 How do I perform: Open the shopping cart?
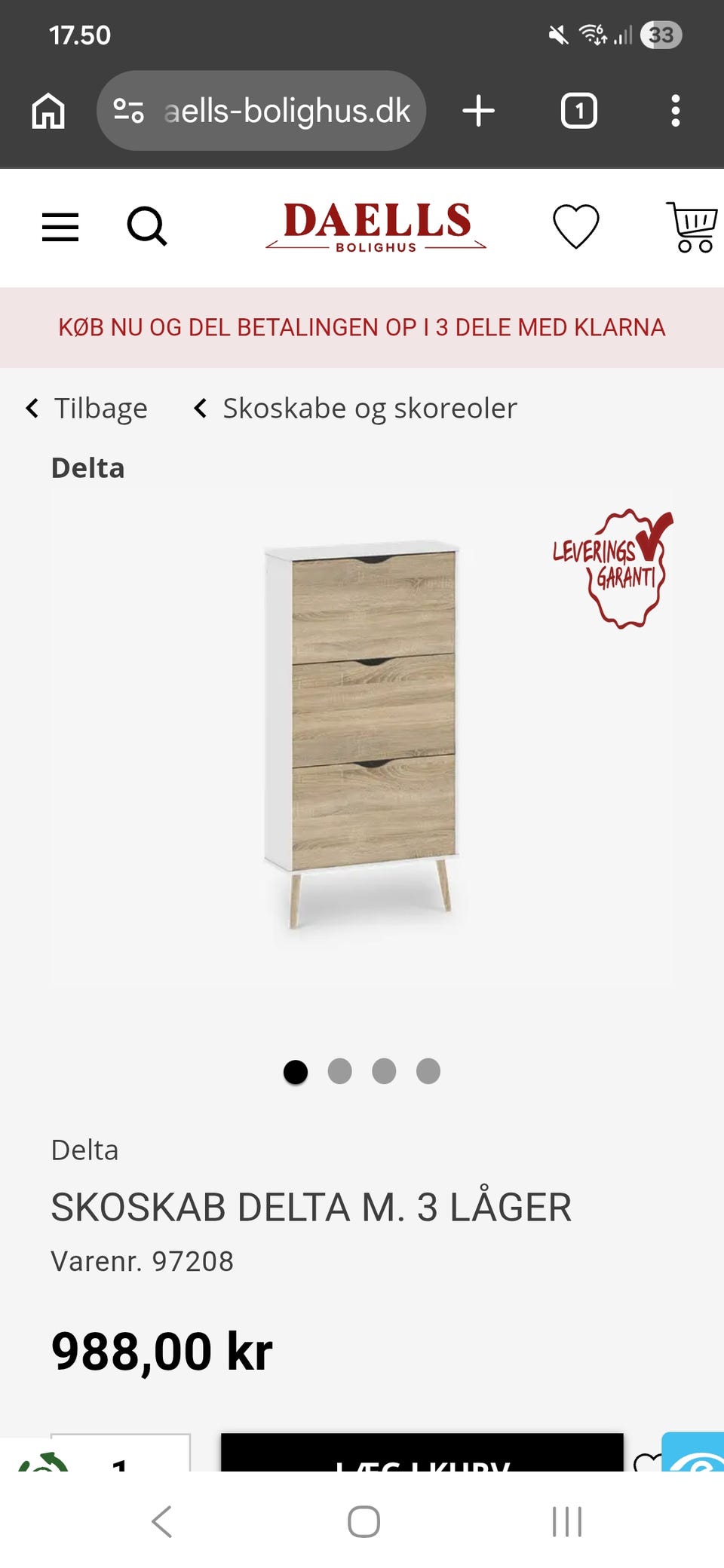click(x=692, y=226)
